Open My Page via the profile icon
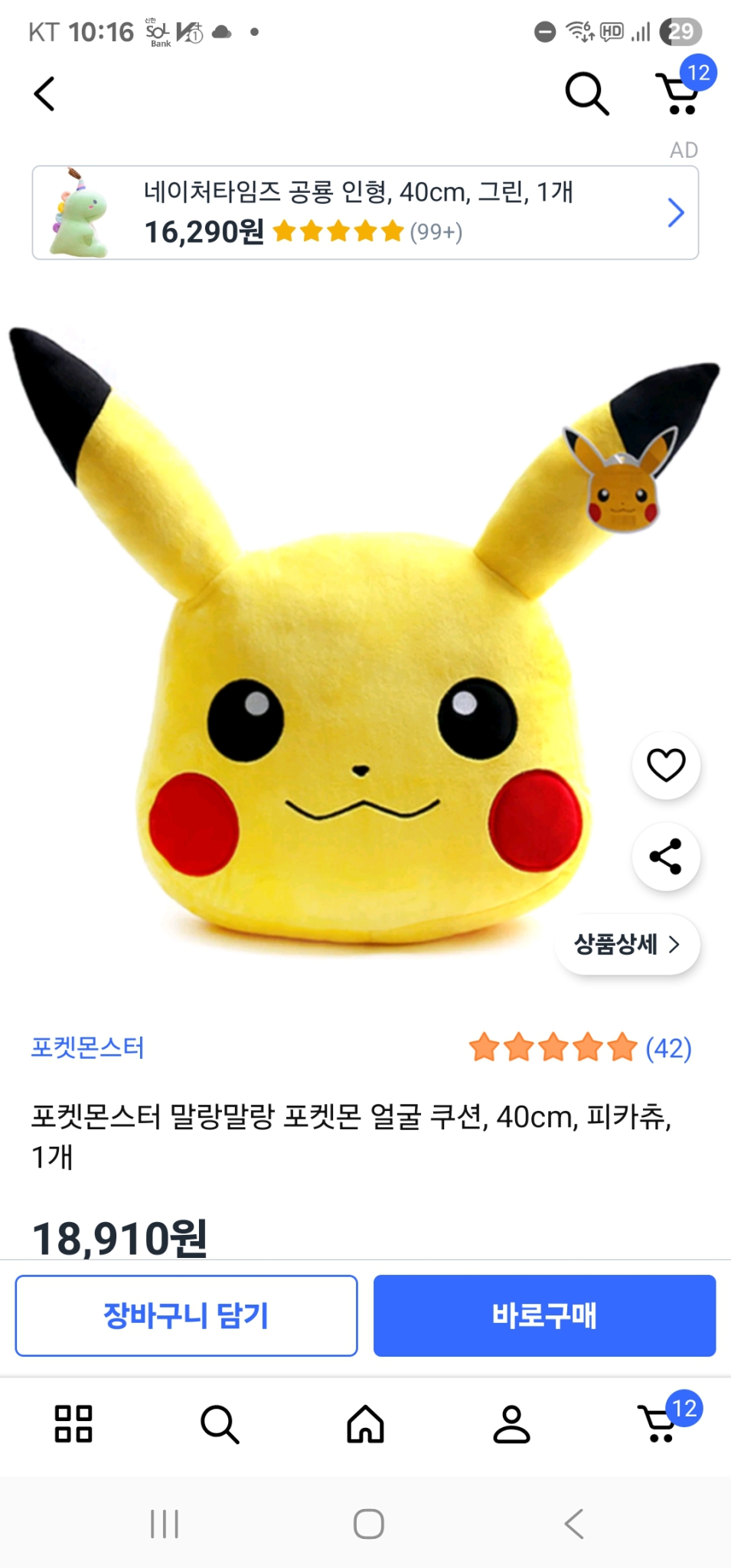This screenshot has width=731, height=1568. click(x=512, y=1426)
